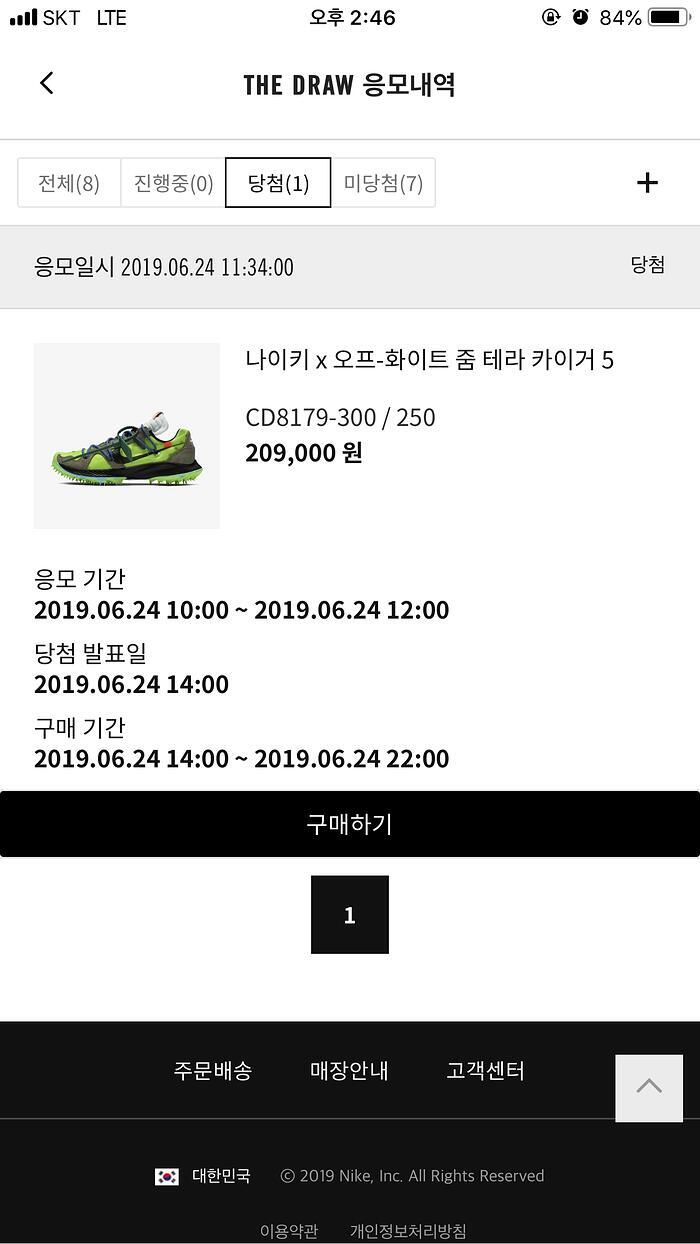Open the 개인정보처리방침 privacy policy link
Screen dimensions: 700x1244
(408, 1231)
